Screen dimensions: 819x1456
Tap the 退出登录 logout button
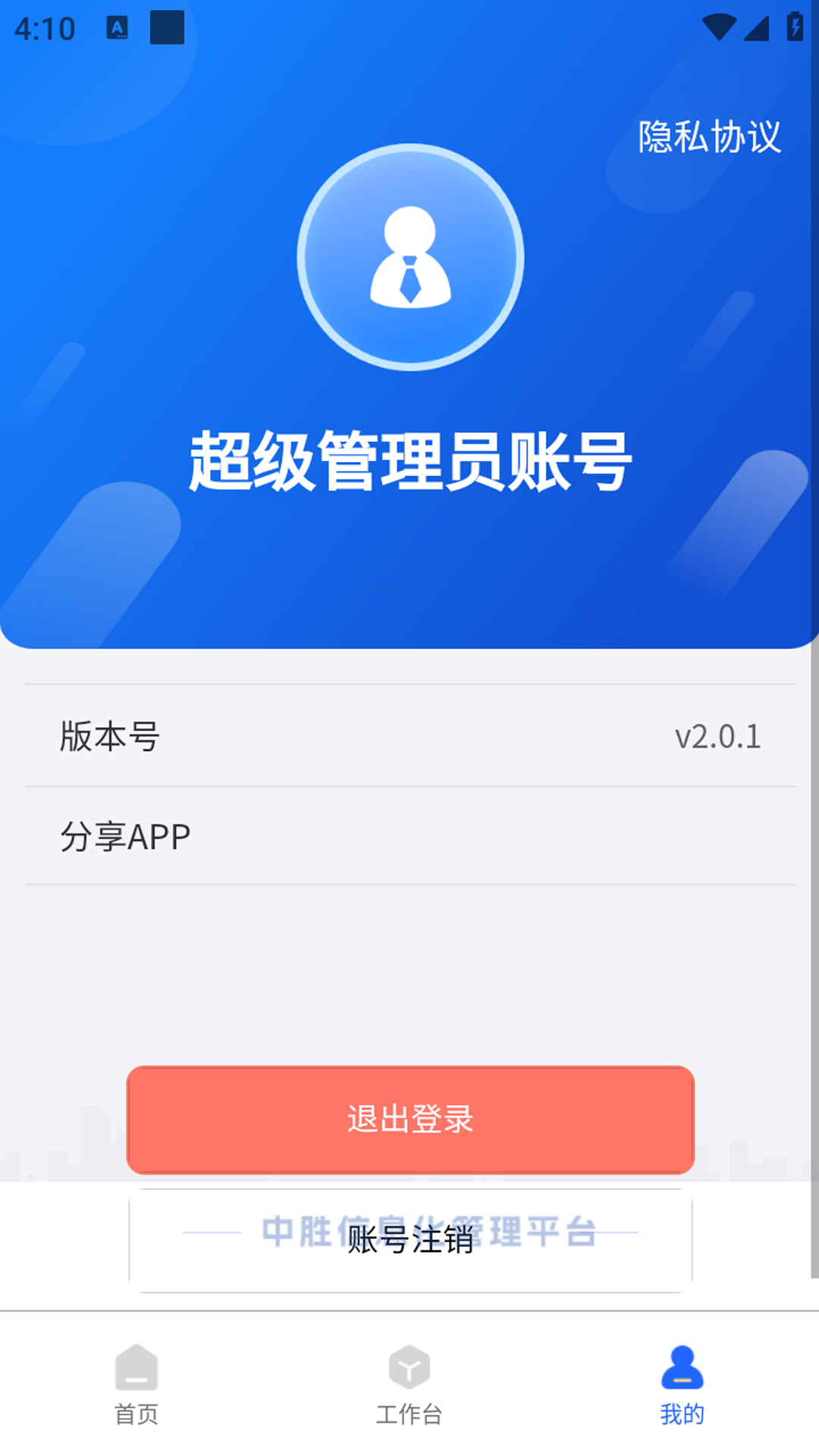(409, 1118)
